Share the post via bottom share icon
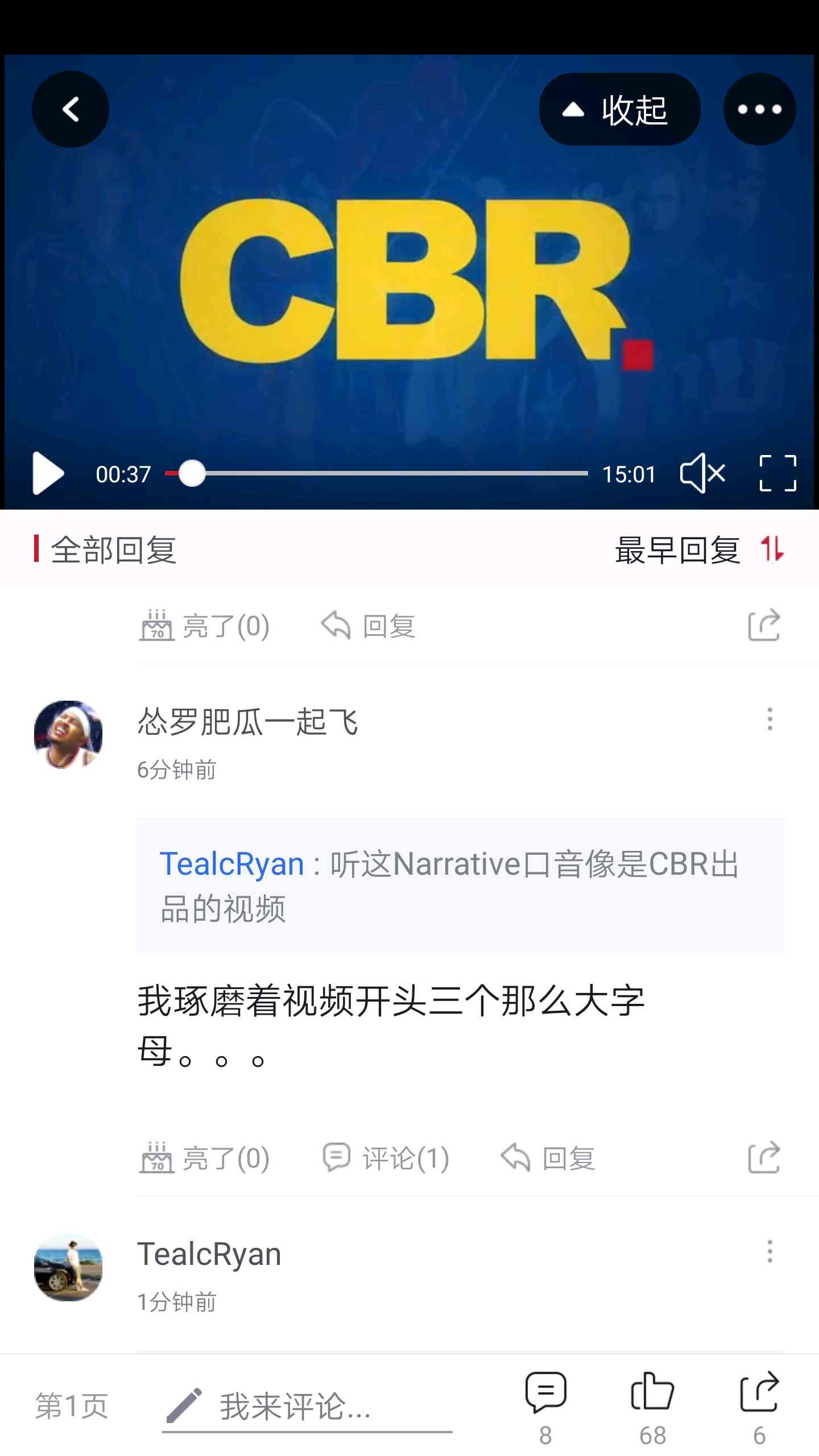Screen dimensions: 819x1456 759,1408
